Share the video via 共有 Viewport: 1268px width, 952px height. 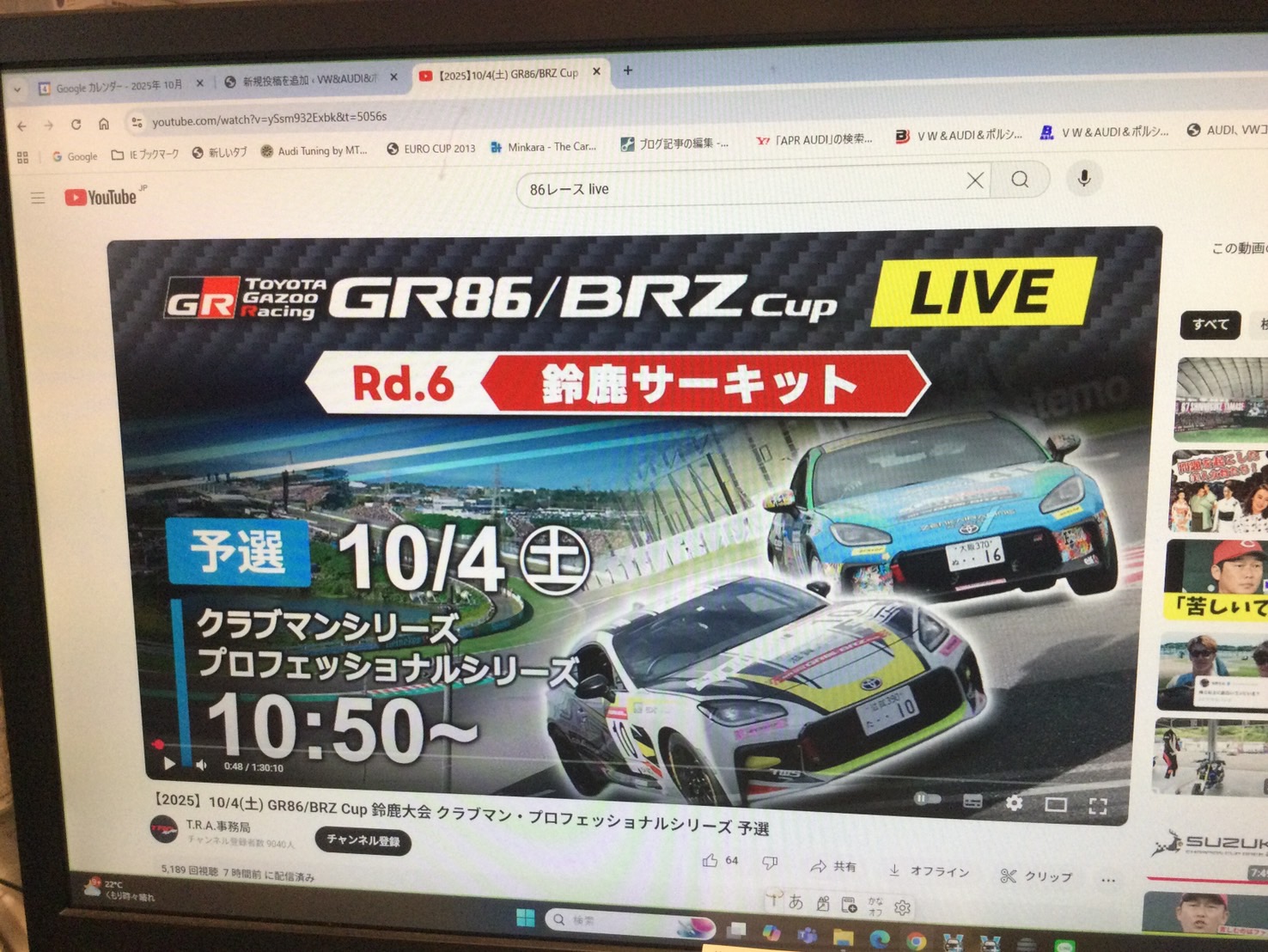click(833, 866)
